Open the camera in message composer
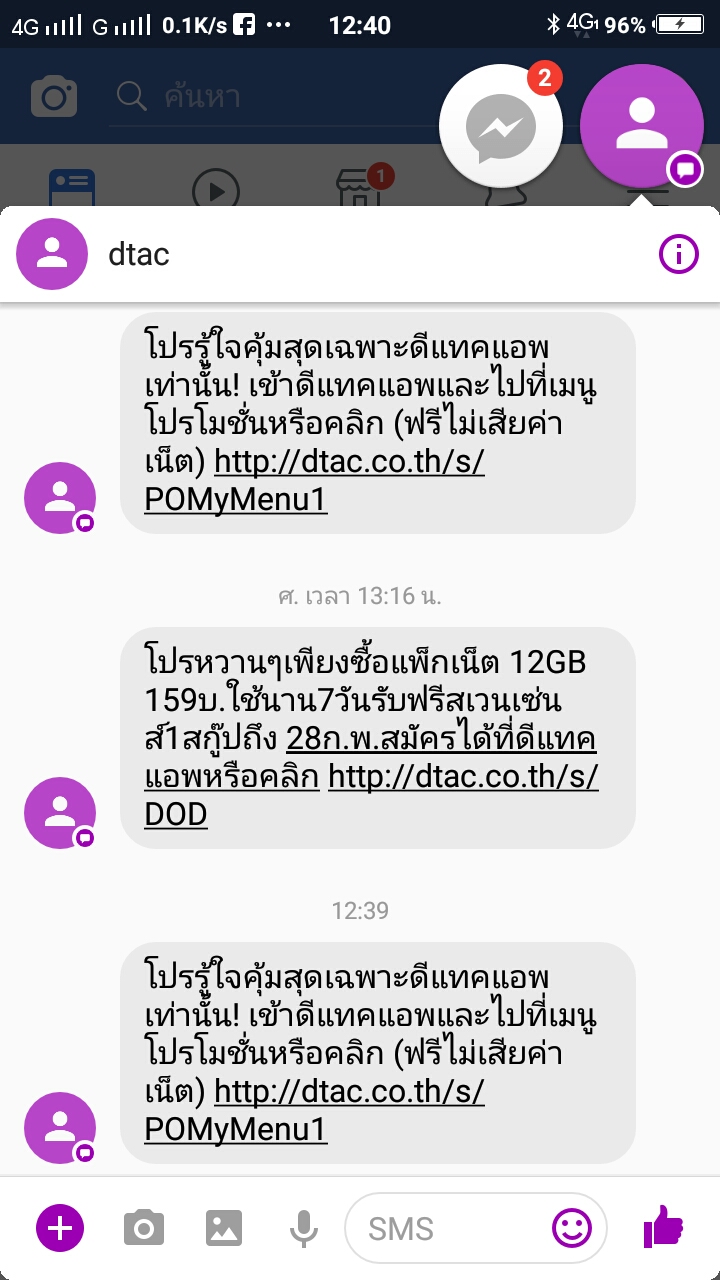The width and height of the screenshot is (720, 1280). [x=144, y=1227]
